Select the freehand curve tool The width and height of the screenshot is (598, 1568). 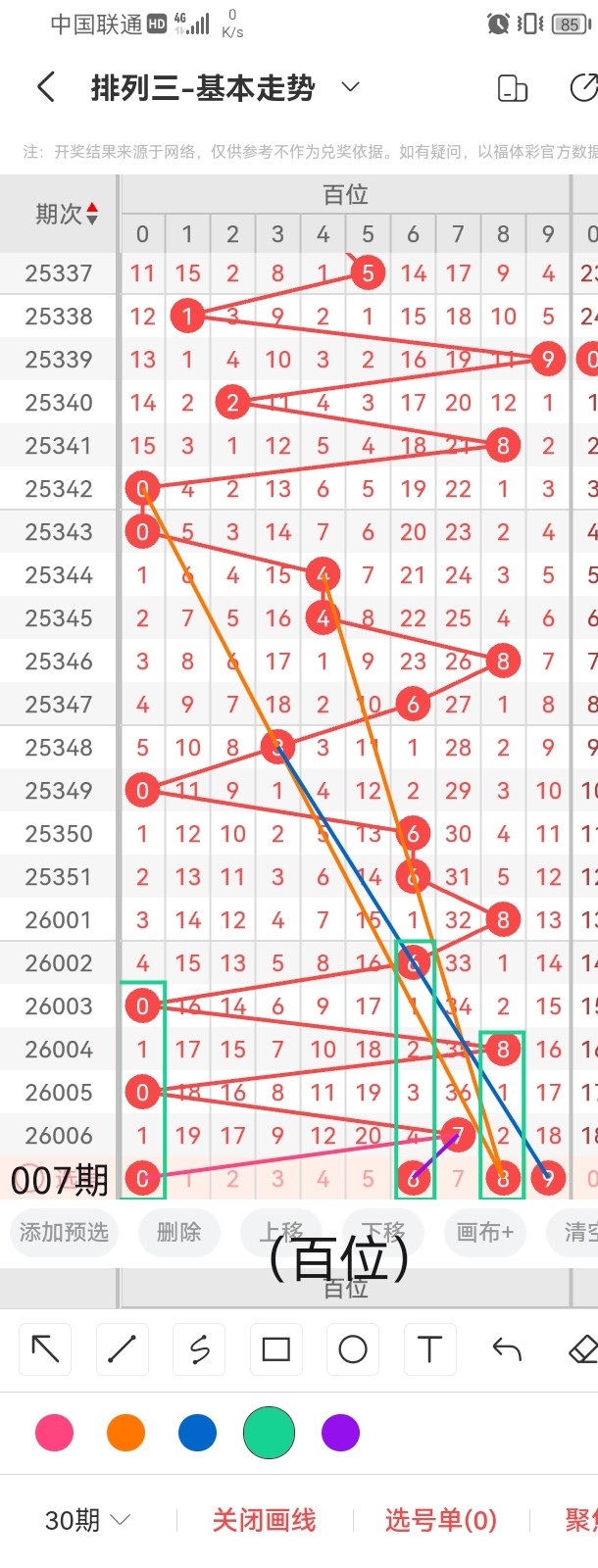click(199, 1349)
